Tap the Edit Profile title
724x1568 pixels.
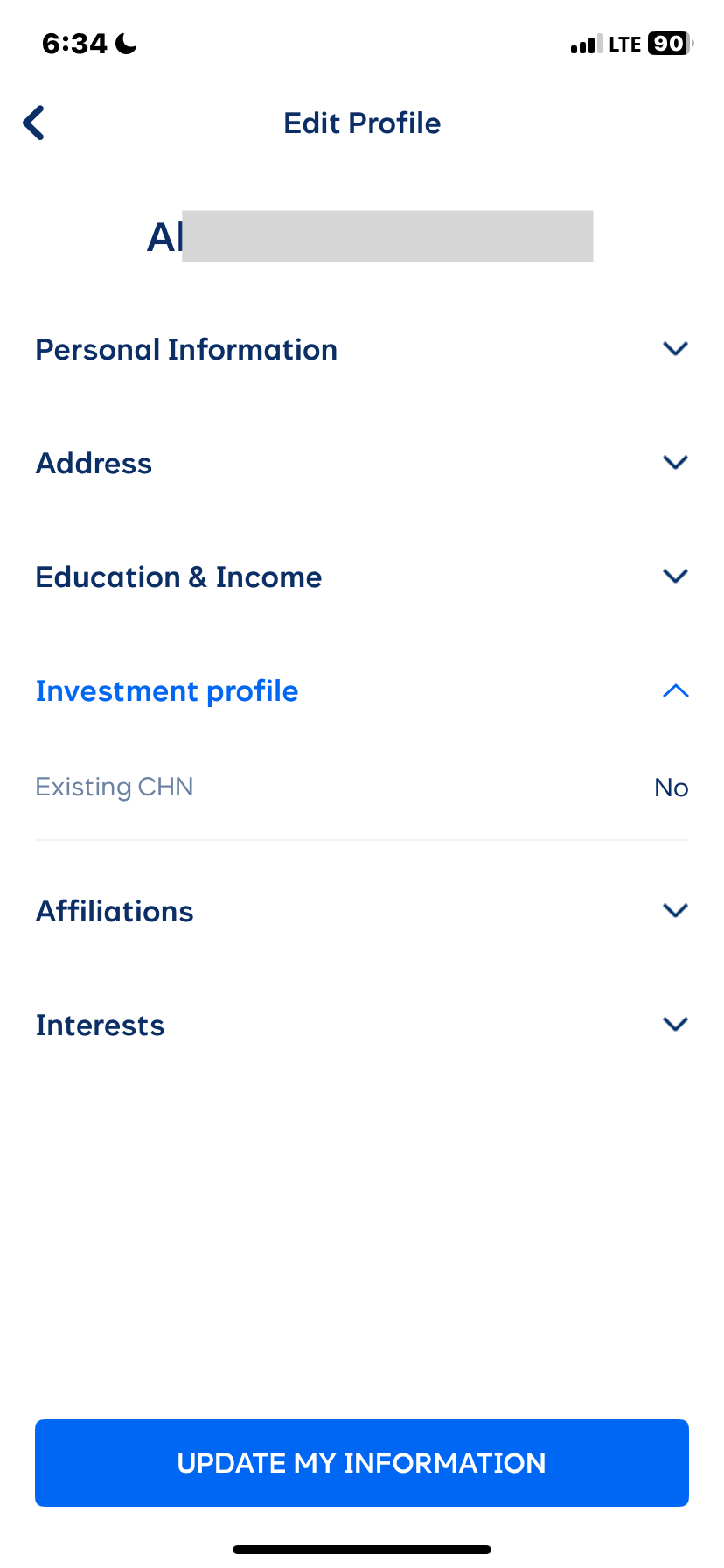coord(362,122)
